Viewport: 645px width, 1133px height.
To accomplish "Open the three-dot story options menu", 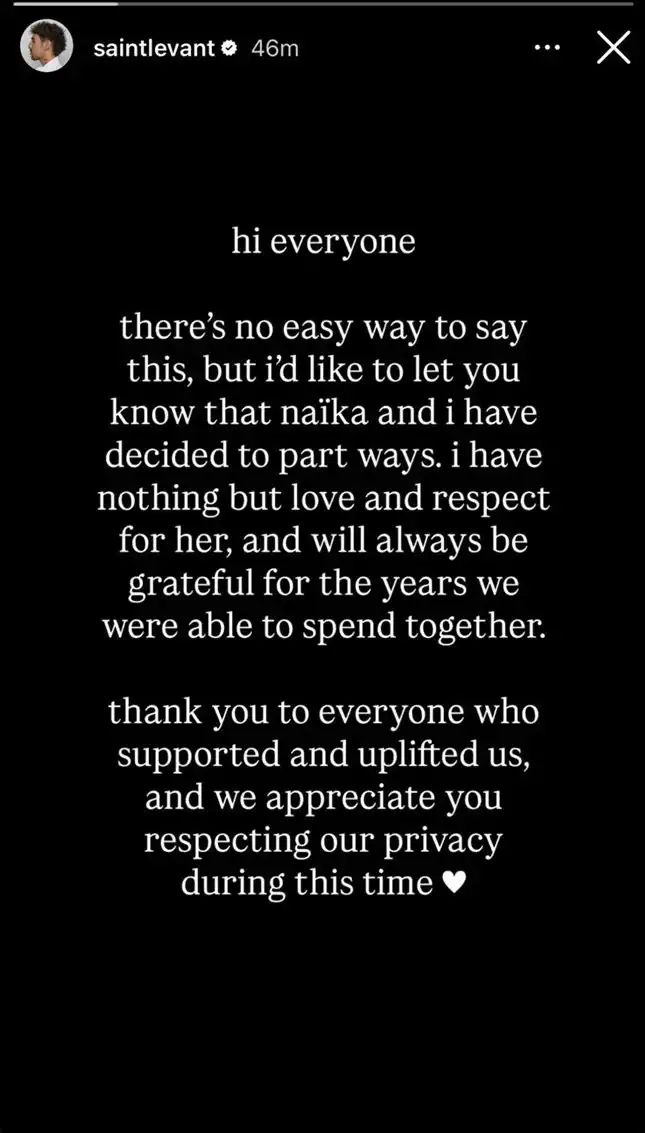I will [x=547, y=48].
